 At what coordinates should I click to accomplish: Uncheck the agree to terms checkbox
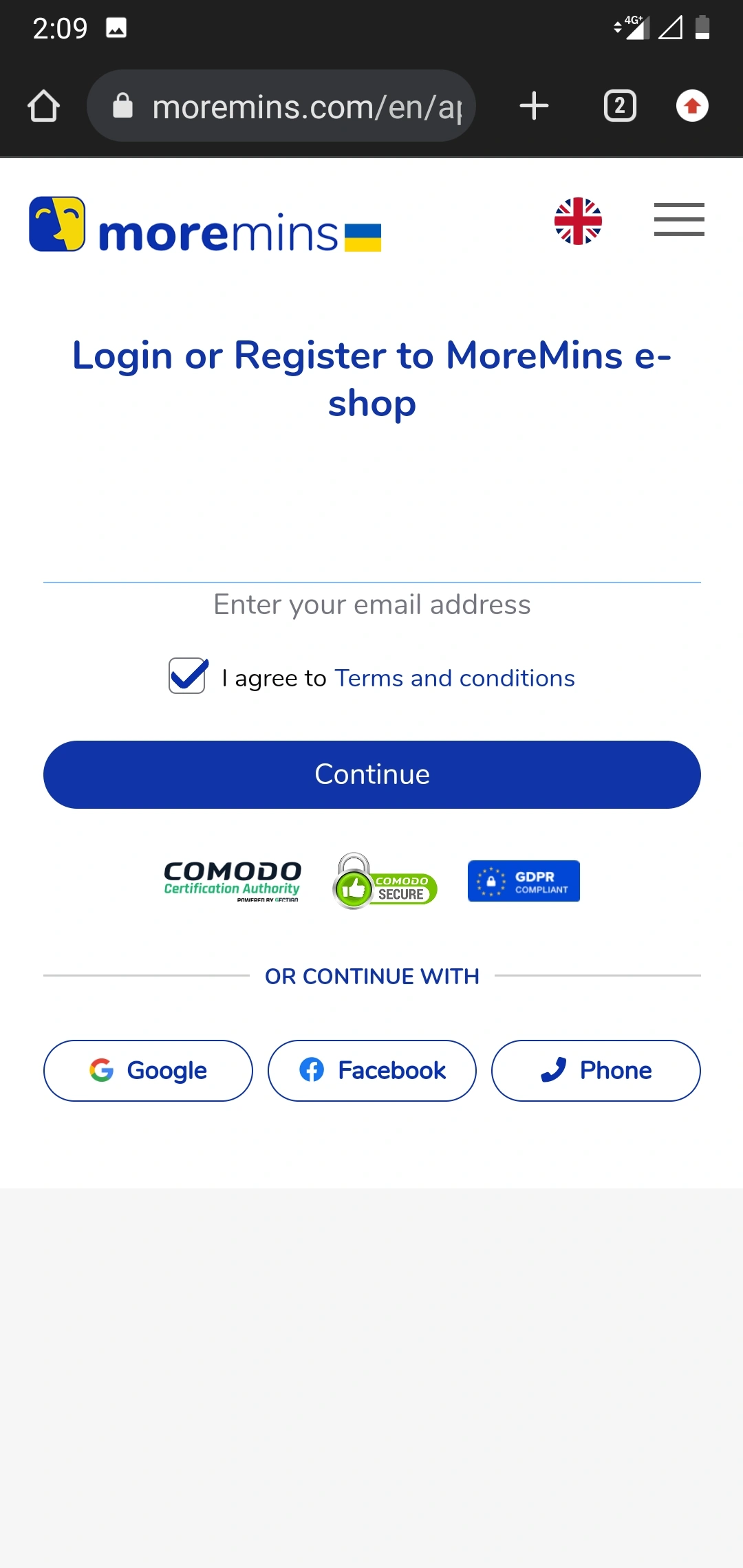(x=187, y=676)
